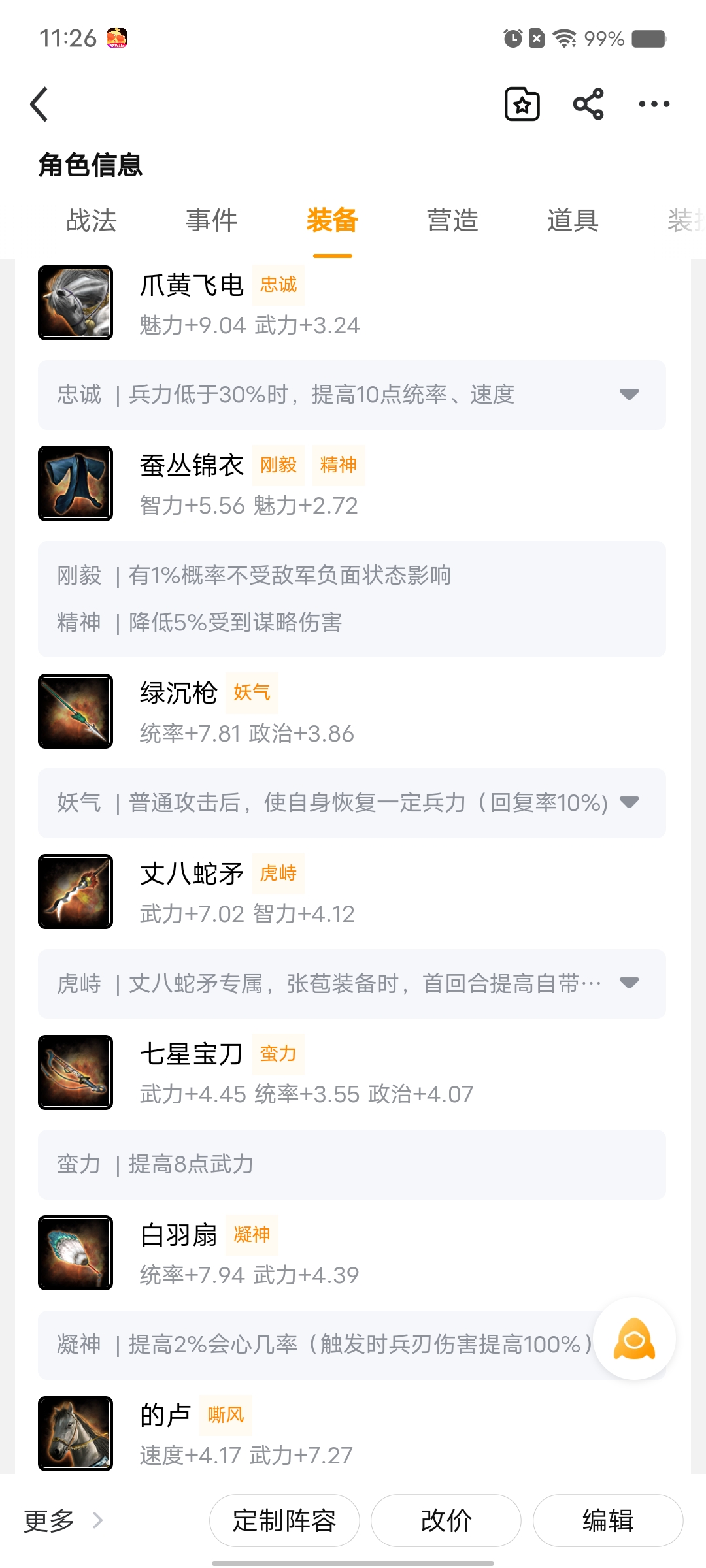706x1568 pixels.
Task: Open the three-dot overflow menu
Action: [654, 105]
